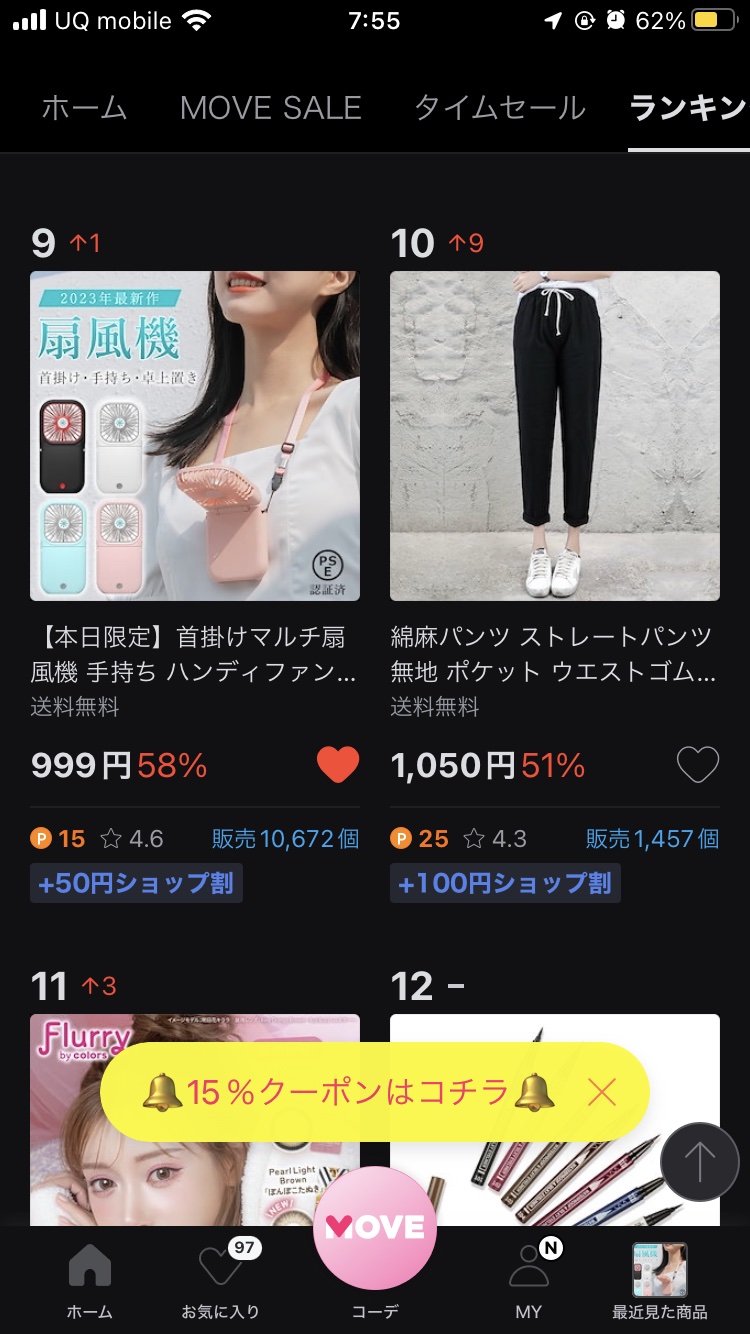Tap the +100円ショップ割 badge on pants item
The width and height of the screenshot is (750, 1334).
505,883
